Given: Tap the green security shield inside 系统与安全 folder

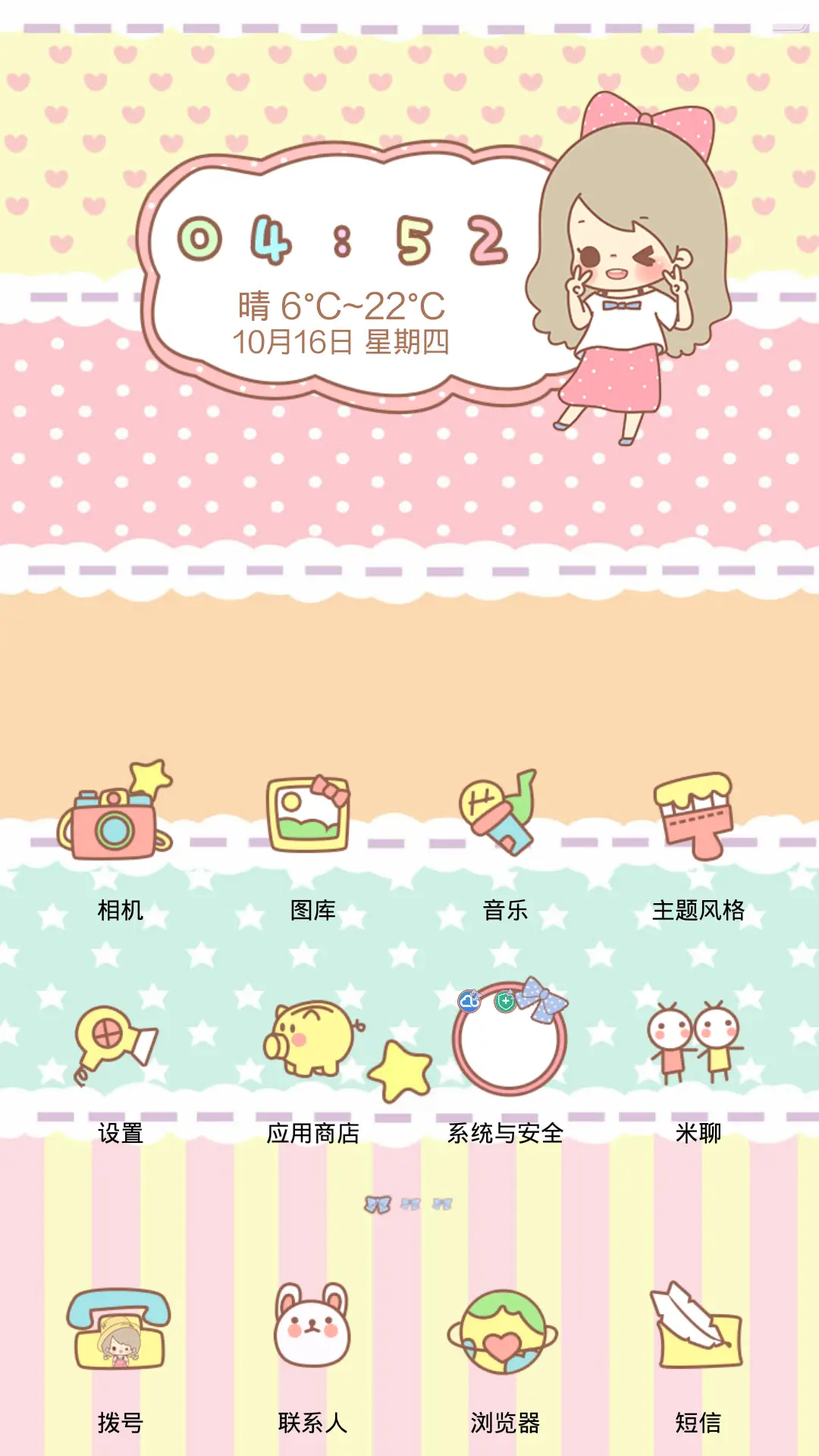Looking at the screenshot, I should coord(505,1003).
